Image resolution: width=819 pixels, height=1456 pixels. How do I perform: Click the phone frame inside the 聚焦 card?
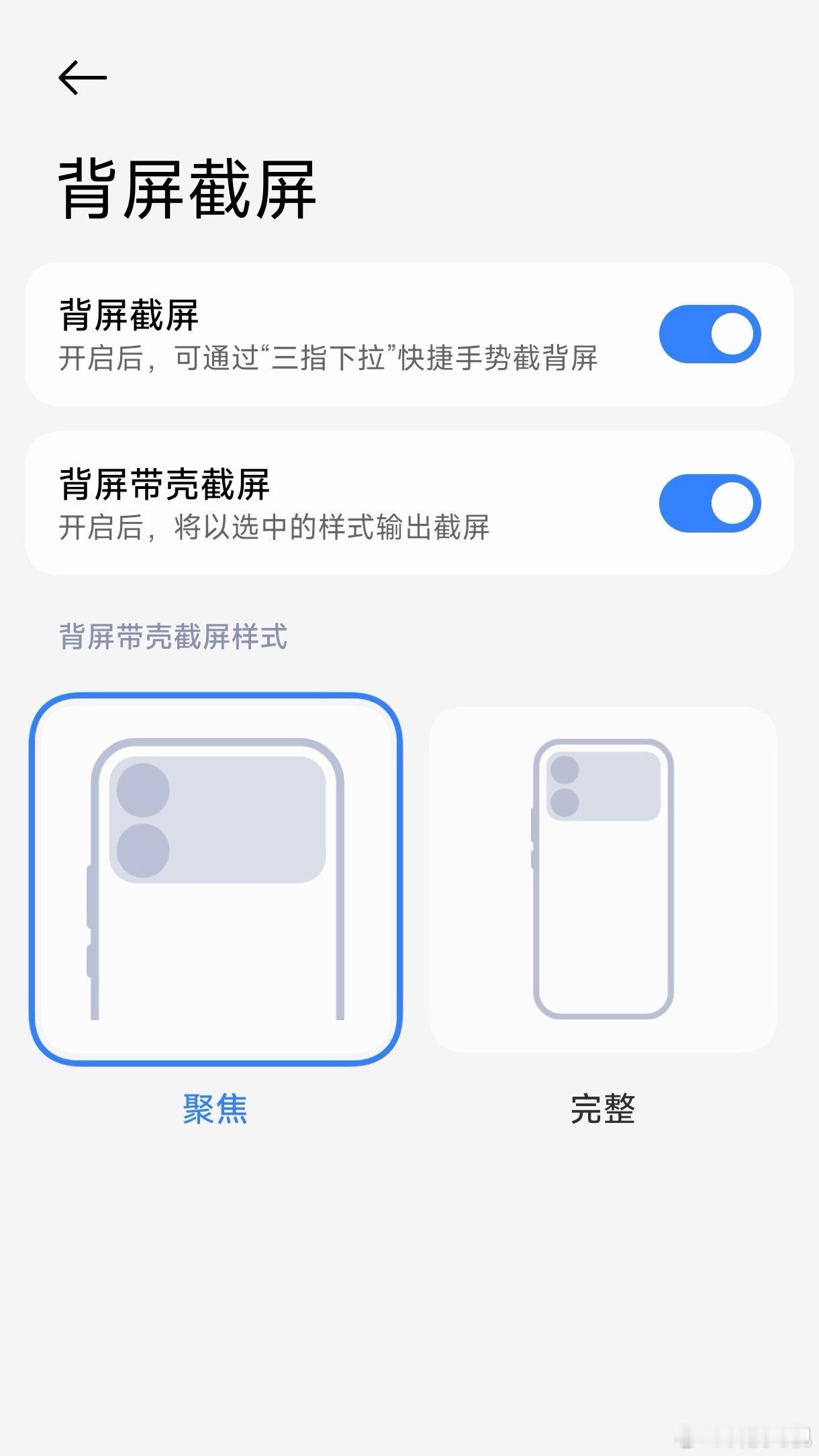point(222,873)
